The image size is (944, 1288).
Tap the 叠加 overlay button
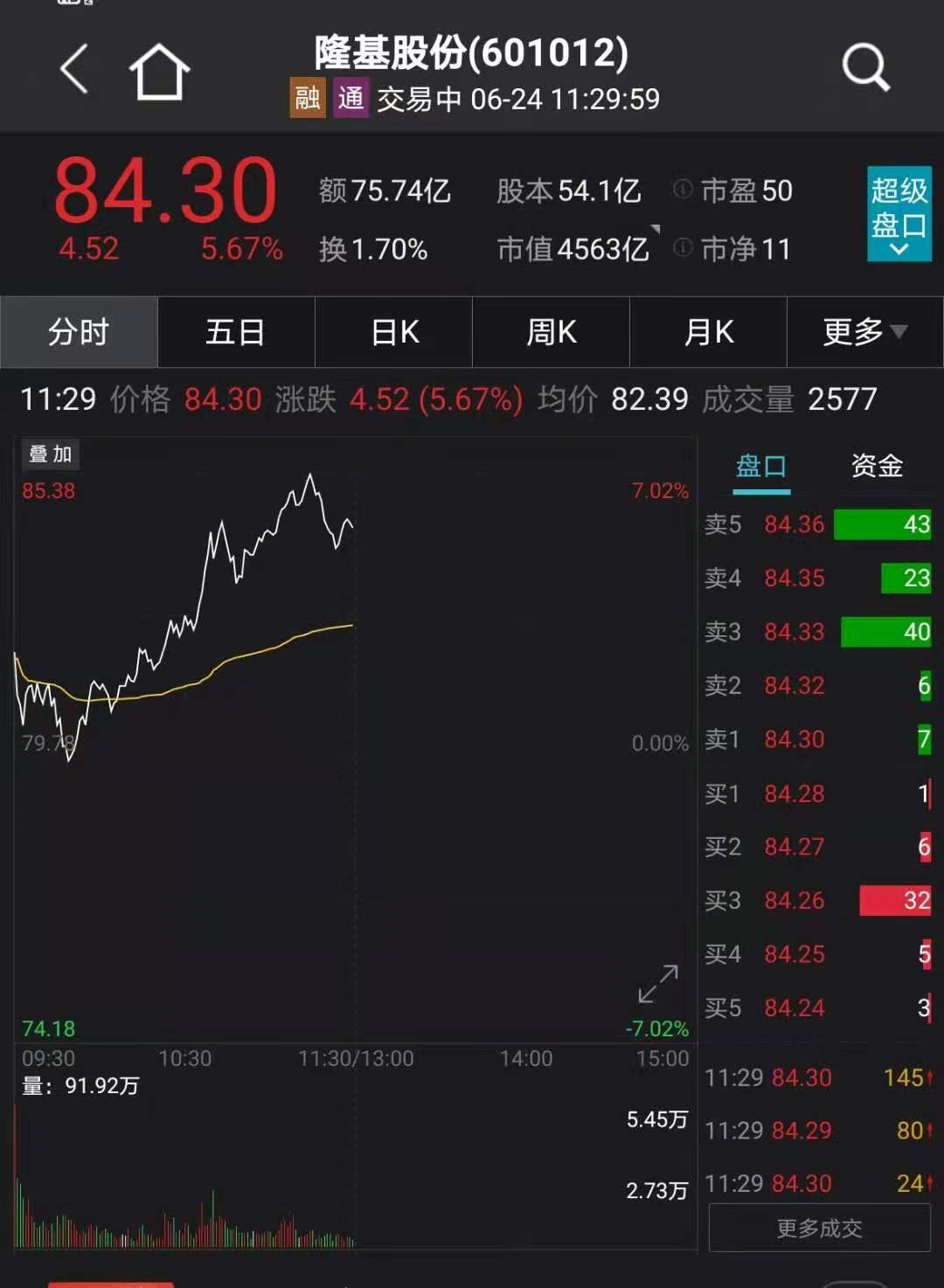(x=50, y=454)
